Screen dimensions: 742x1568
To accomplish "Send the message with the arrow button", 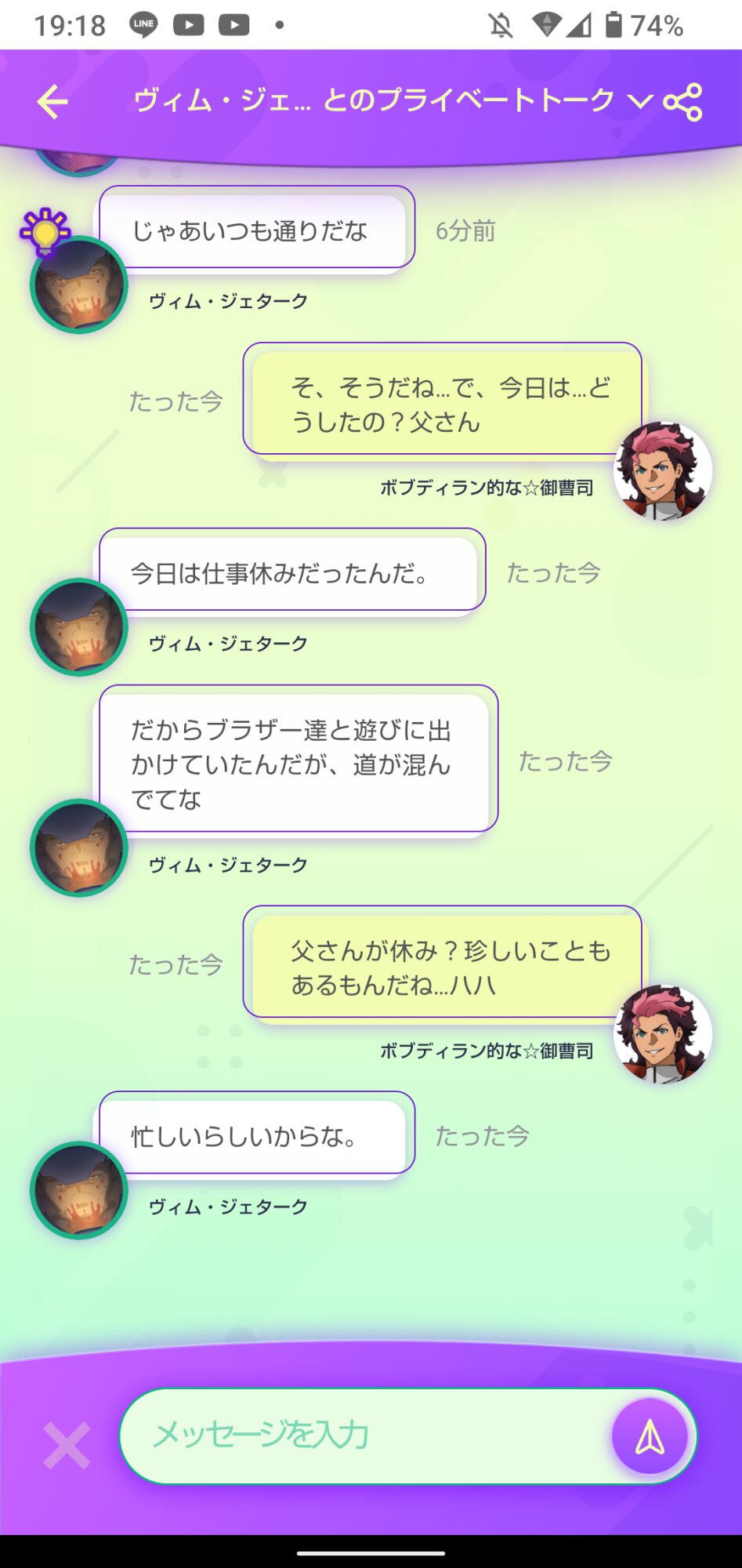I will click(x=650, y=1437).
